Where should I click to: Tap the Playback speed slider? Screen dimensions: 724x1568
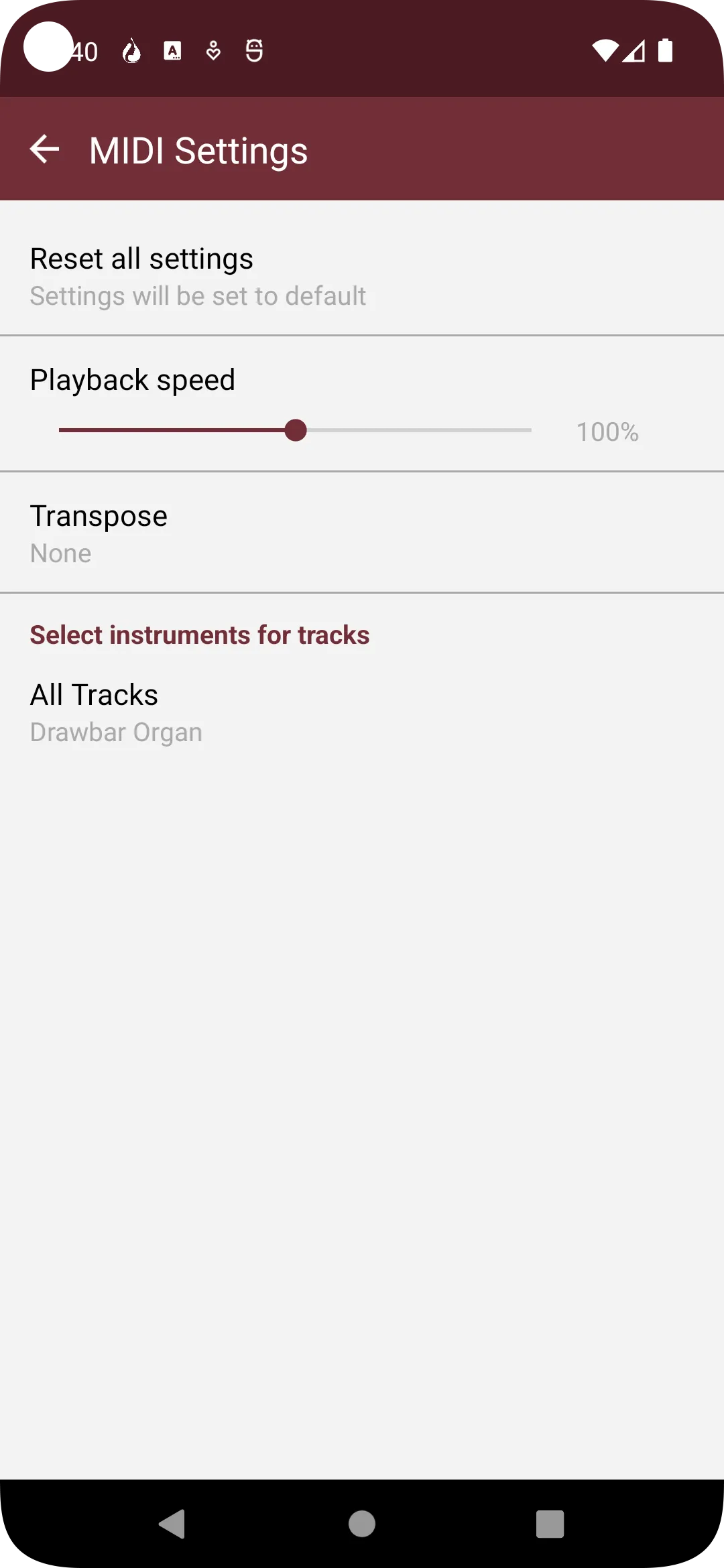point(295,430)
